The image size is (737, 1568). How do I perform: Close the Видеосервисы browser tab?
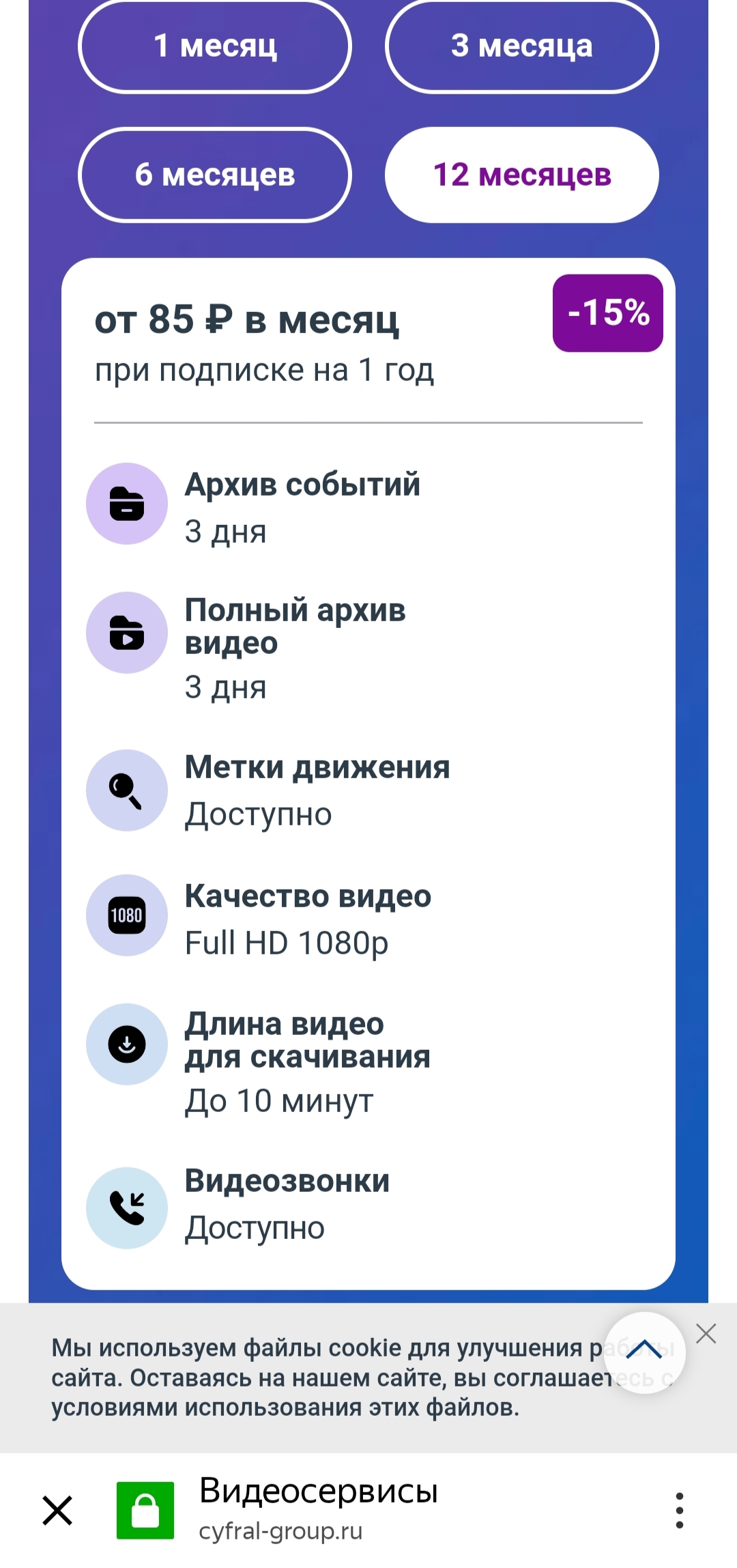pyautogui.click(x=57, y=1509)
